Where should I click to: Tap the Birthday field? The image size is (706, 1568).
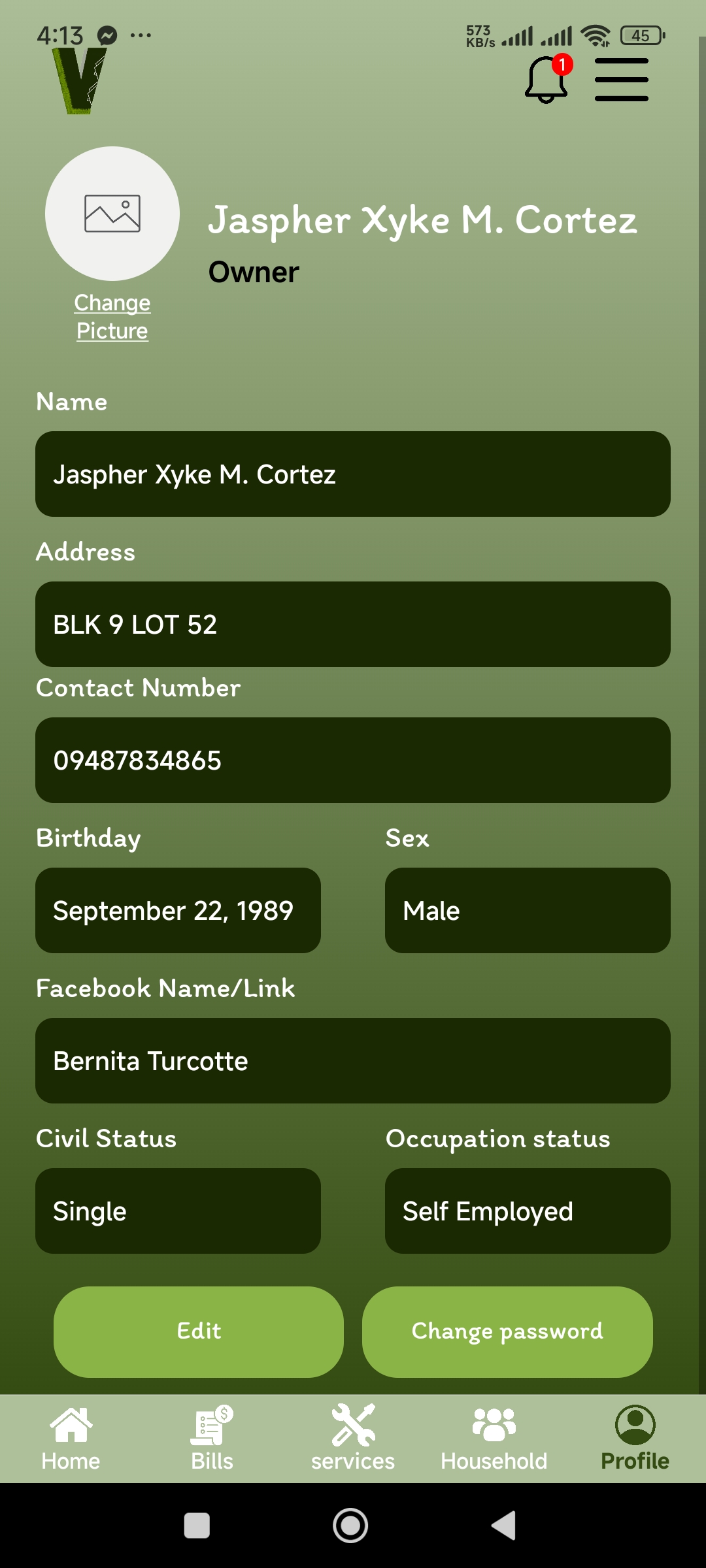coord(178,911)
